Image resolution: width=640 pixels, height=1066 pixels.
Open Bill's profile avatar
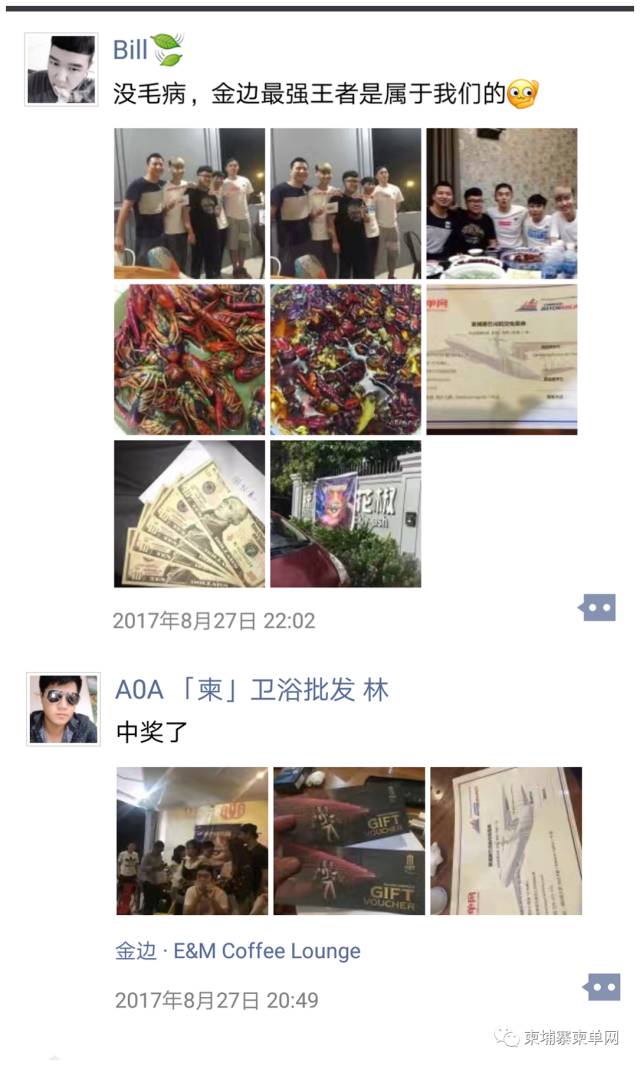coord(61,69)
